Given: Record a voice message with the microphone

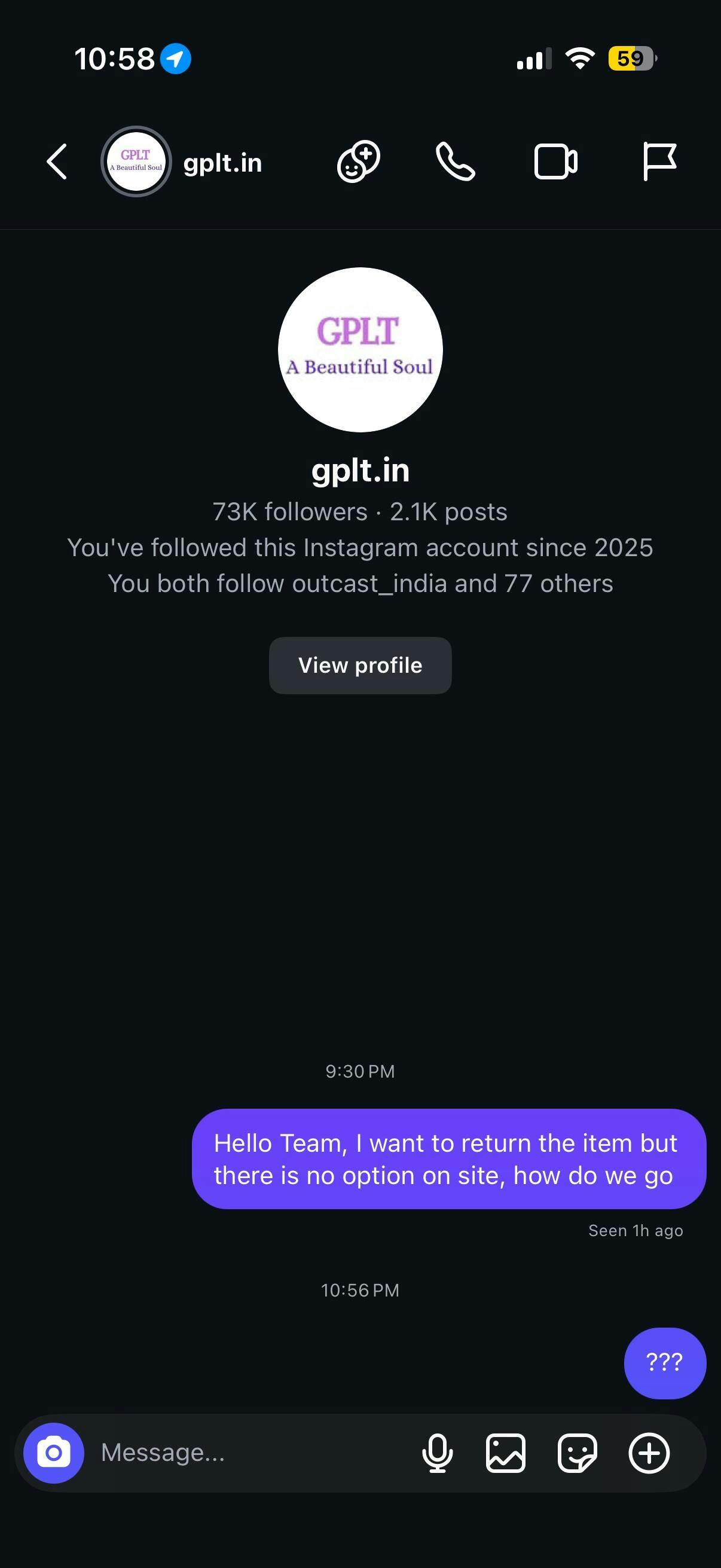Looking at the screenshot, I should point(437,1453).
